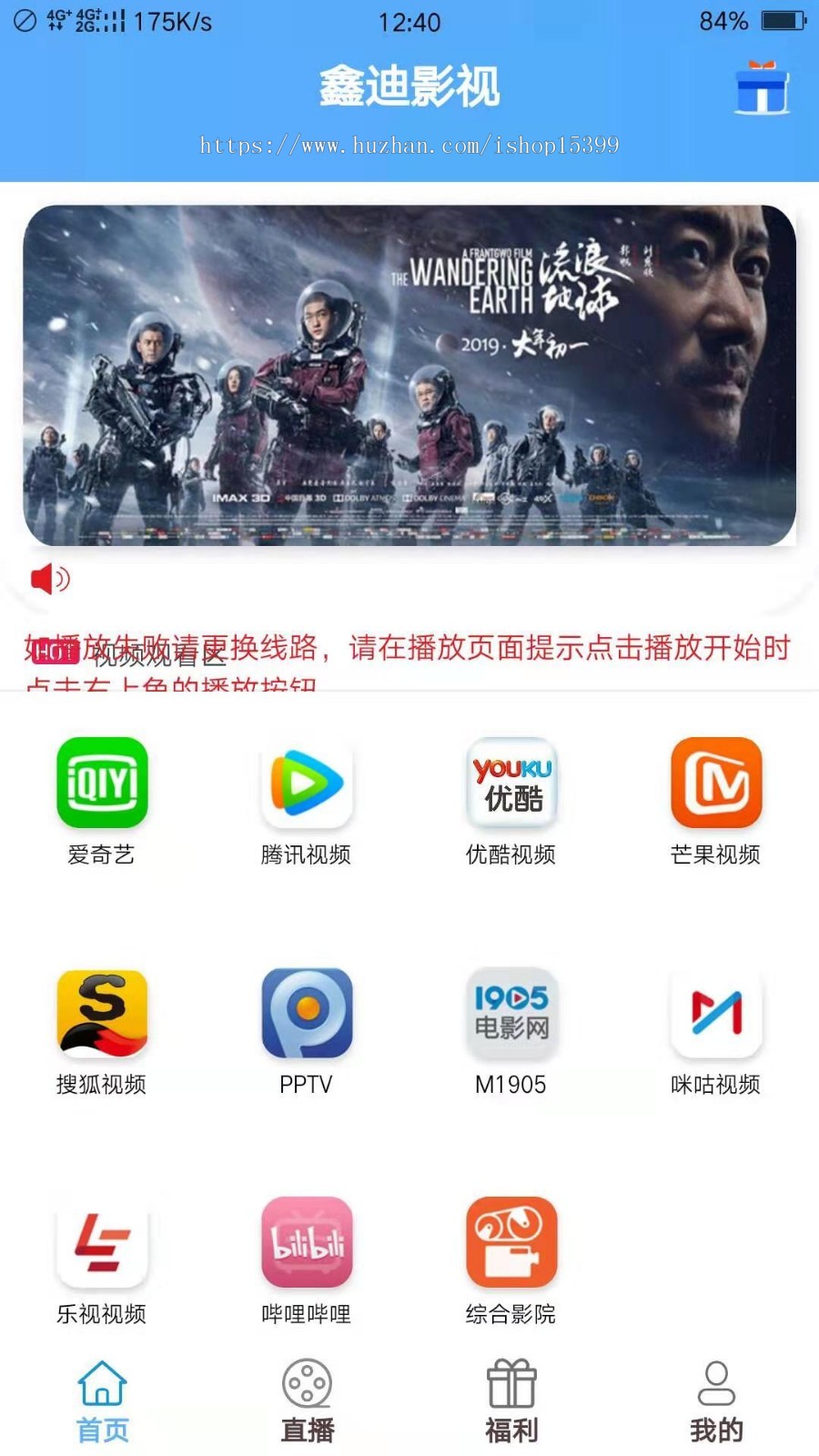Select the PPTV app icon
The width and height of the screenshot is (819, 1456).
307,1015
